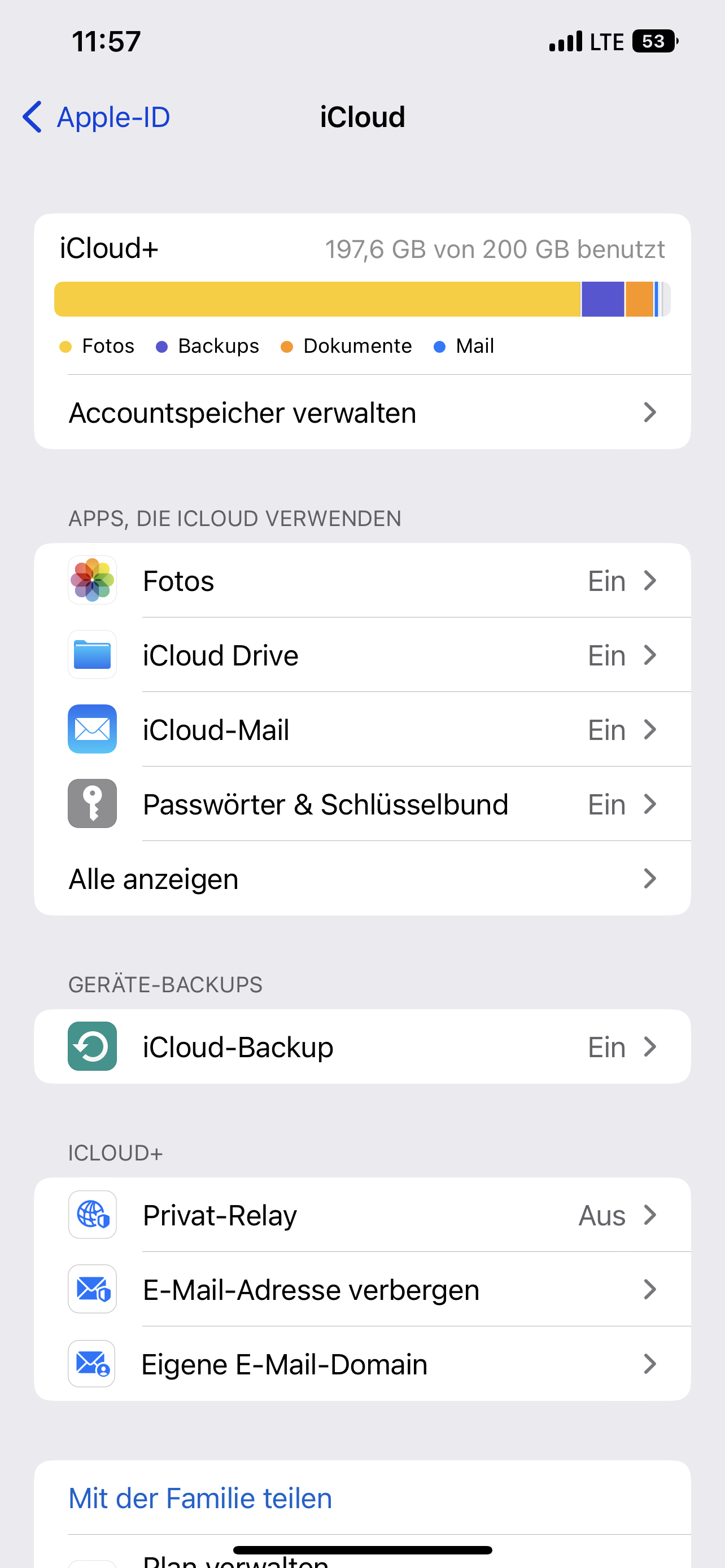Open Fotos iCloud settings
This screenshot has height=1568, width=725.
(x=362, y=581)
